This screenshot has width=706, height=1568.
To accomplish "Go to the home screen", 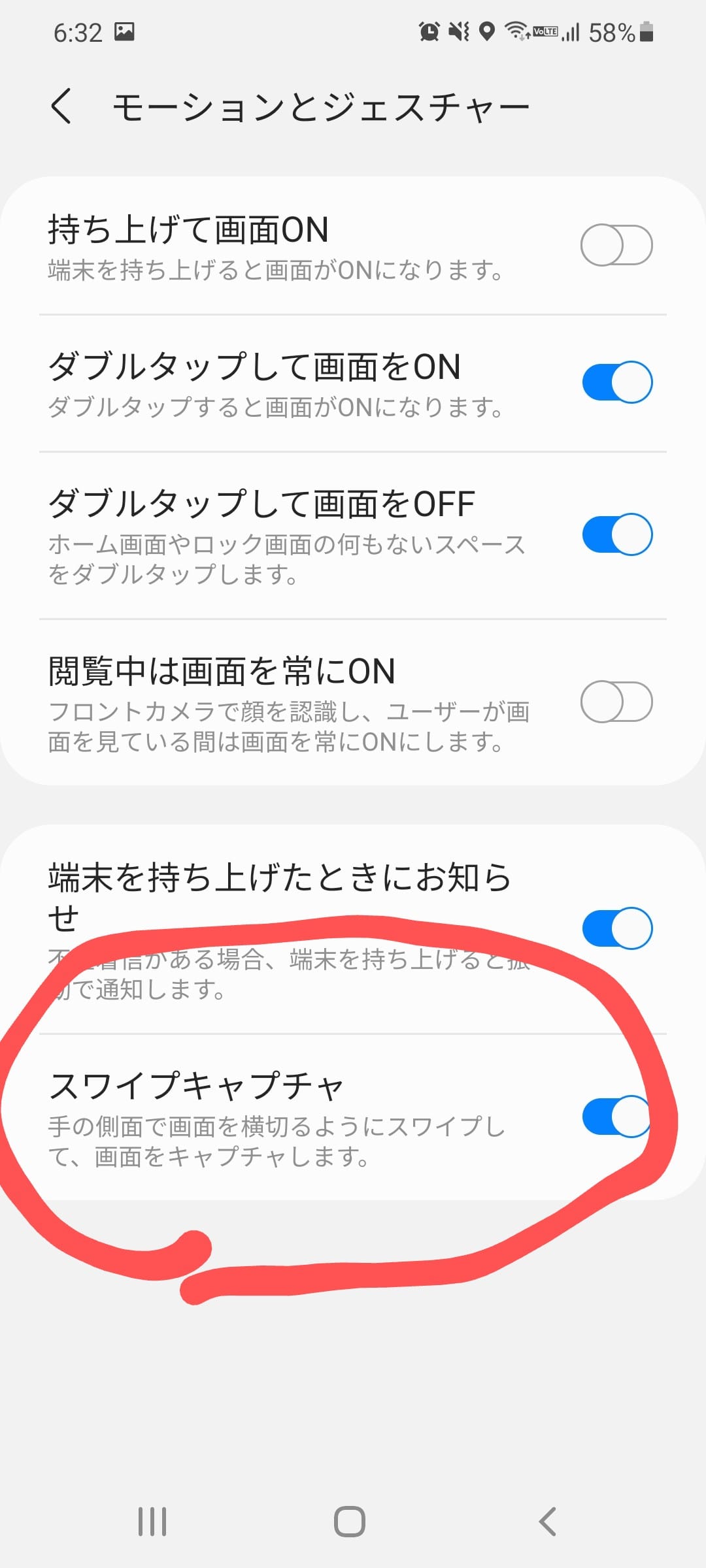I will point(350,1522).
